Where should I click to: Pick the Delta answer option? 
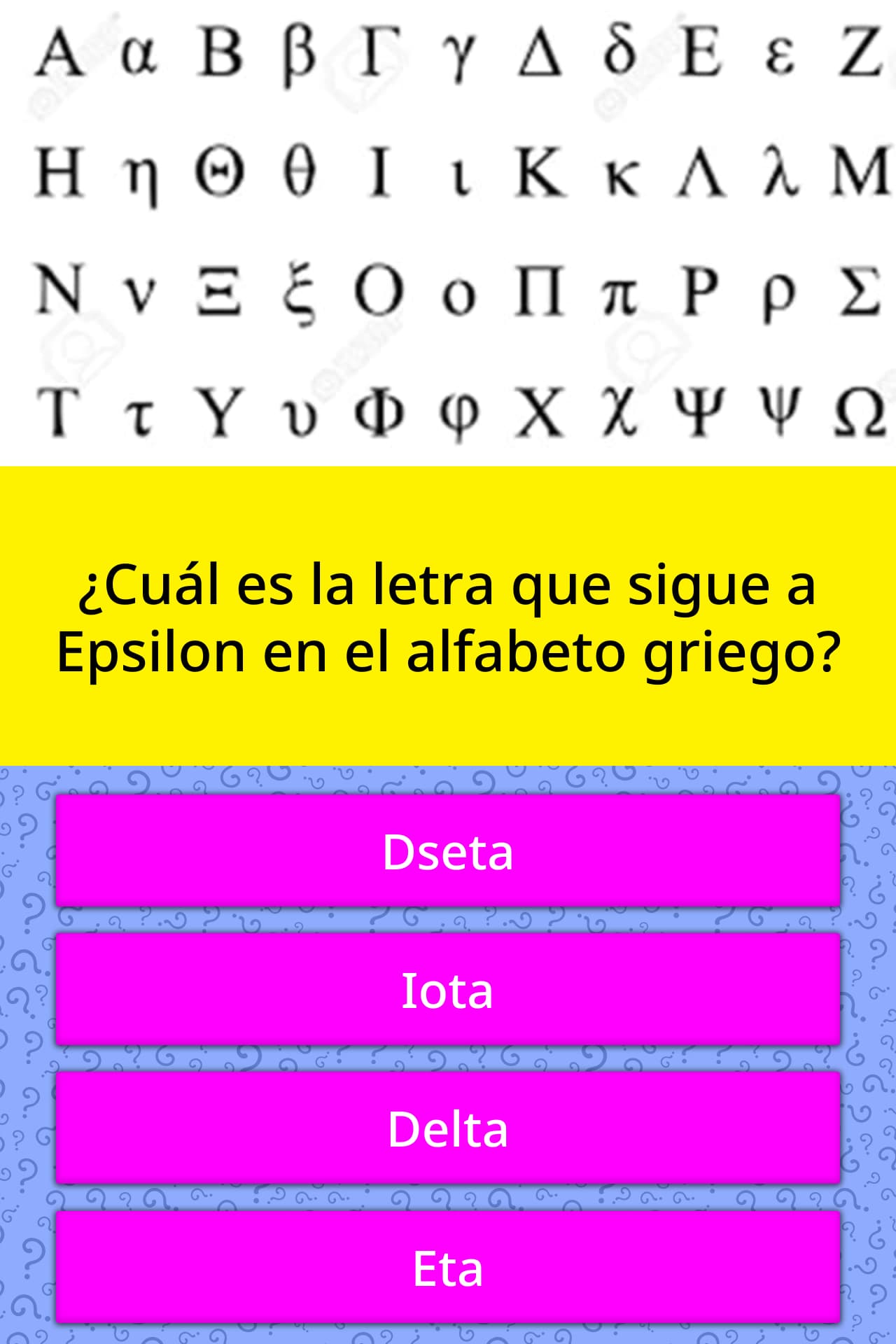pos(448,1128)
